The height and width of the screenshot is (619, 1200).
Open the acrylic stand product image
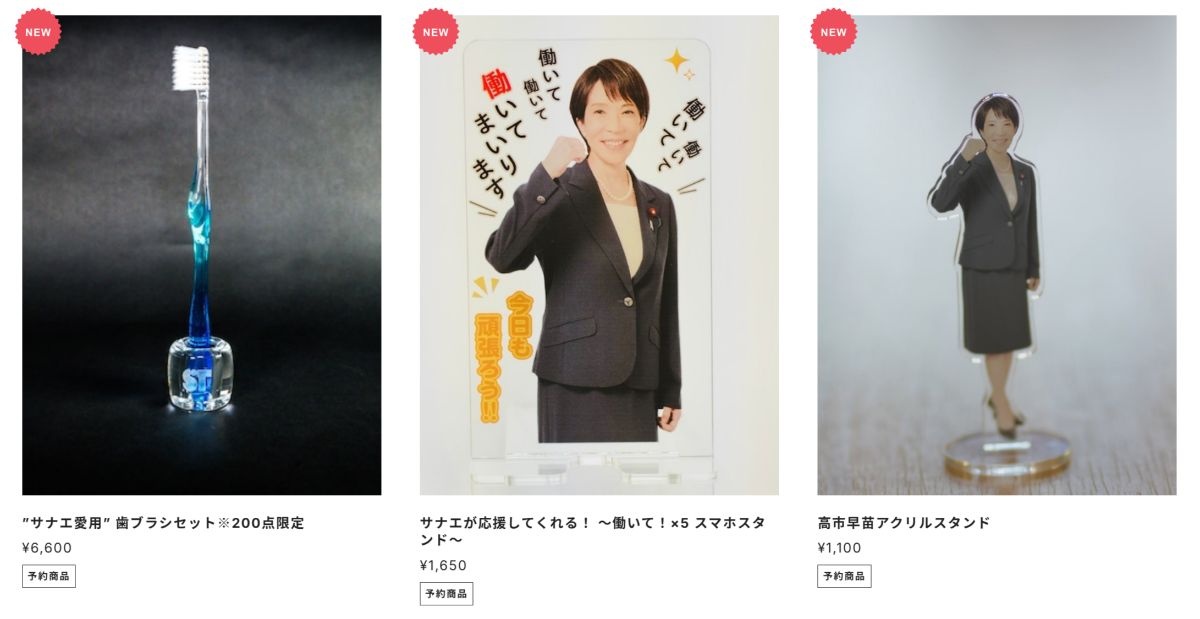coord(996,255)
